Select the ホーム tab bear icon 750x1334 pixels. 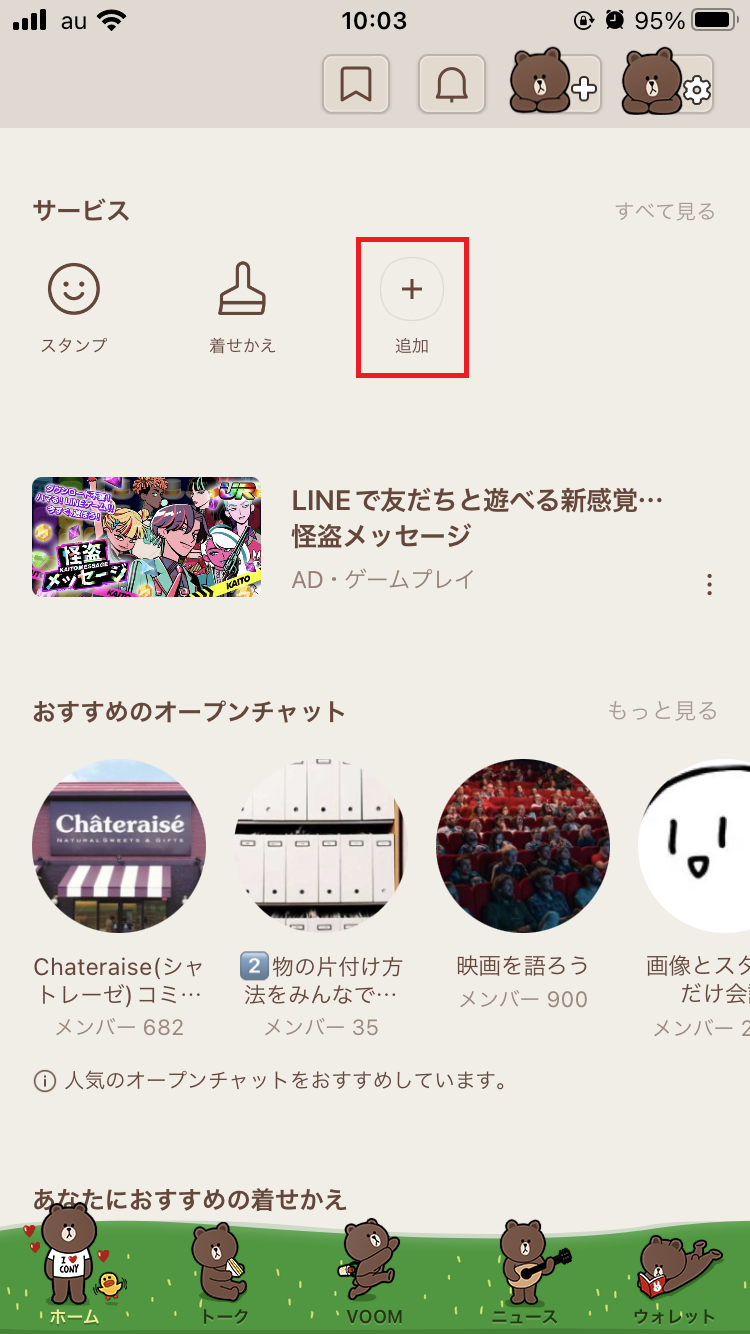click(x=74, y=1280)
